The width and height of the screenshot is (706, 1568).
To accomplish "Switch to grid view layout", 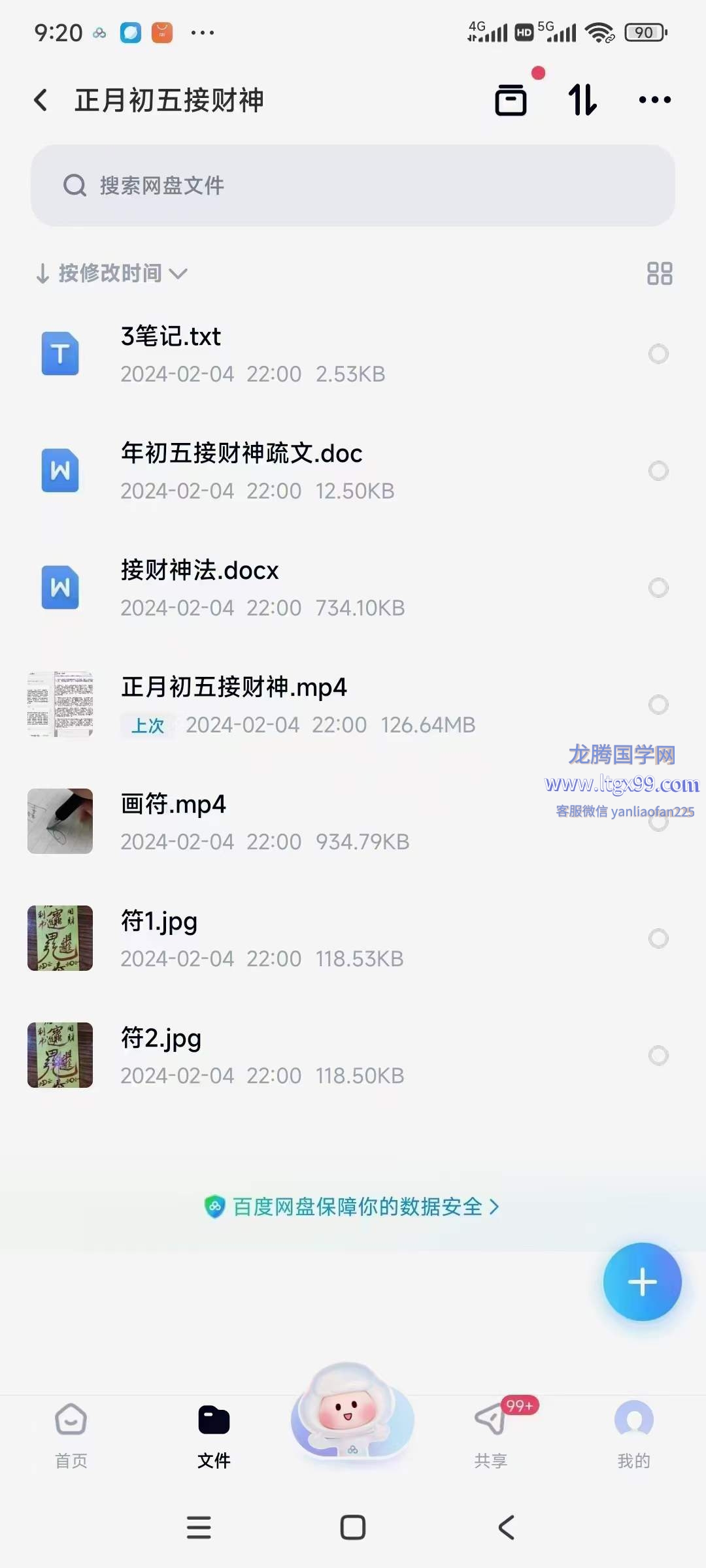I will click(x=659, y=273).
